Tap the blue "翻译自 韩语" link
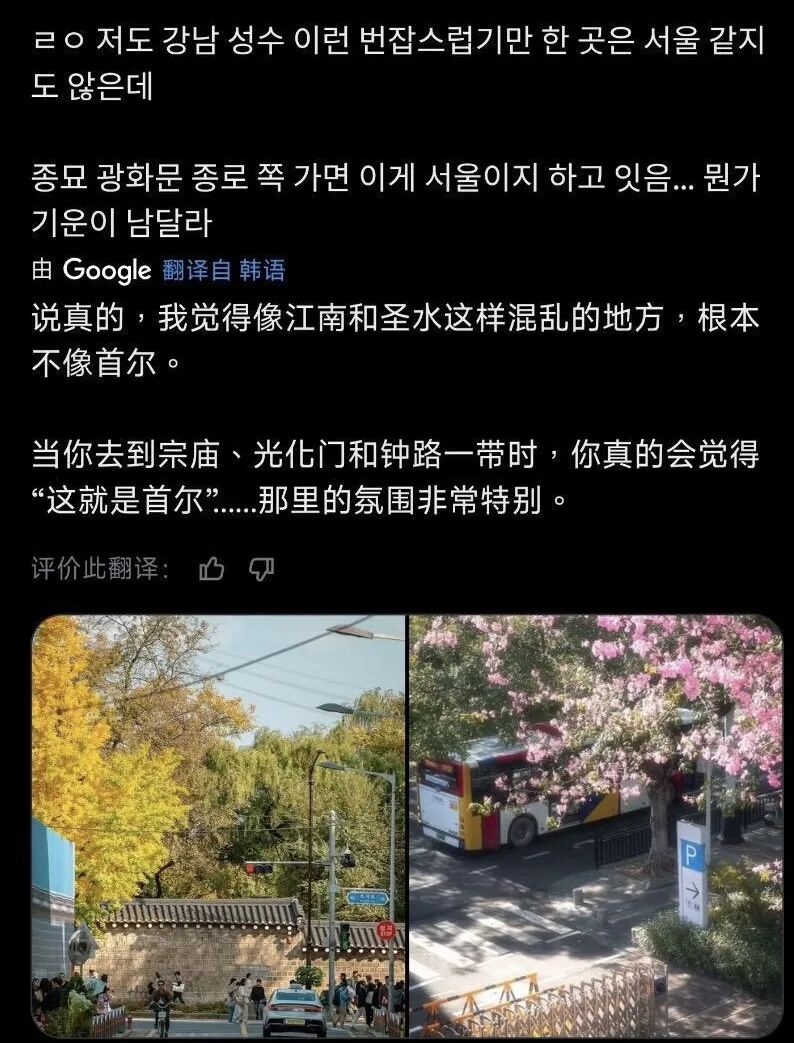This screenshot has width=794, height=1043. pos(223,269)
